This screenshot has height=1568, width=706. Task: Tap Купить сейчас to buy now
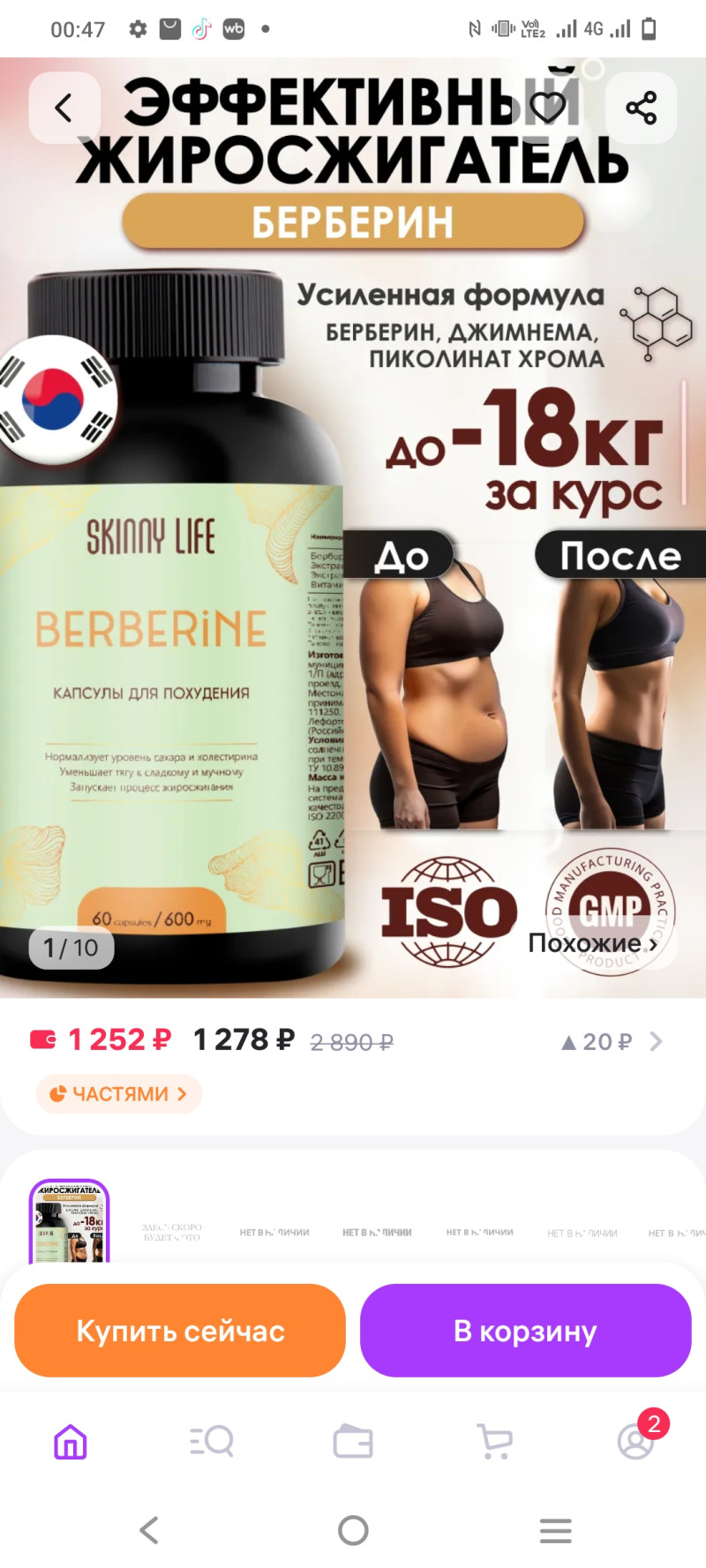(180, 1331)
